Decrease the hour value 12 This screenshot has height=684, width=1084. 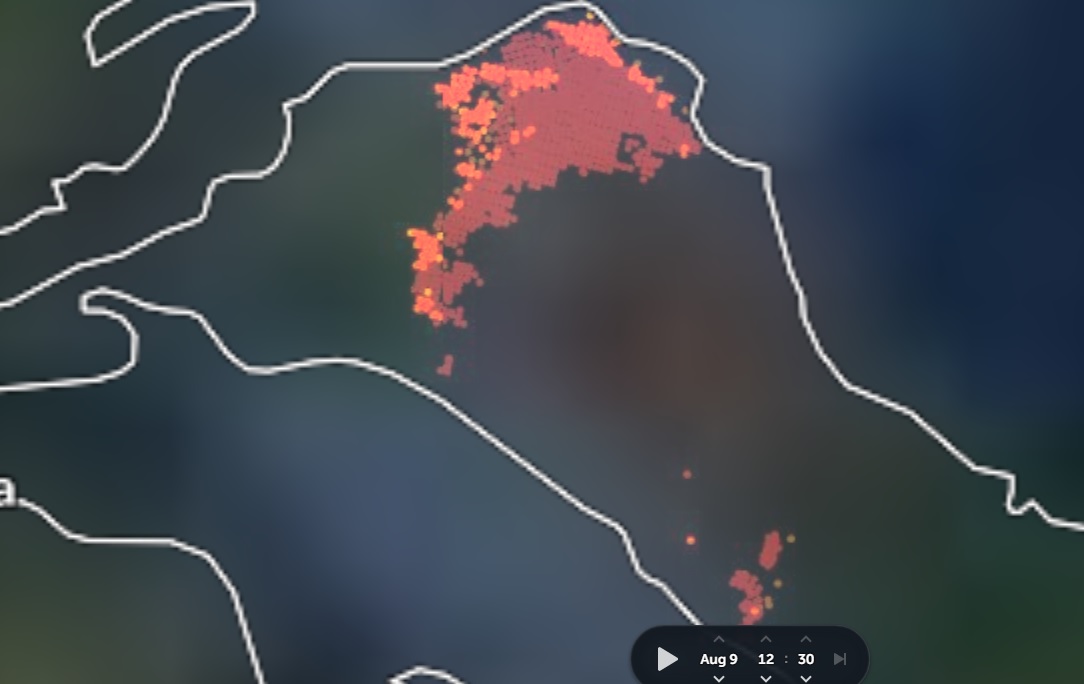pyautogui.click(x=766, y=678)
